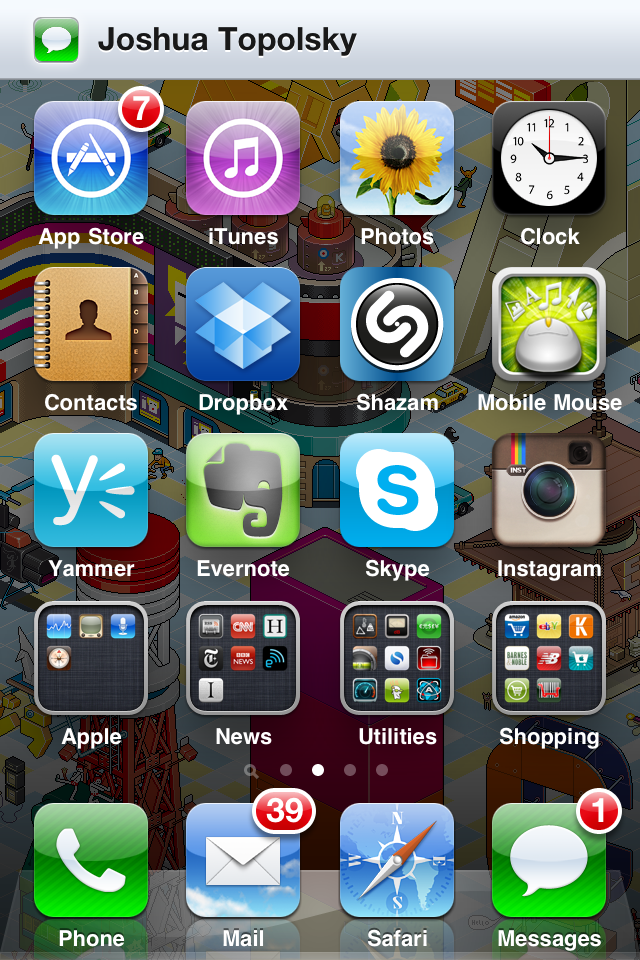Open the Contacts app
Viewport: 640px width, 960px height.
(91, 324)
